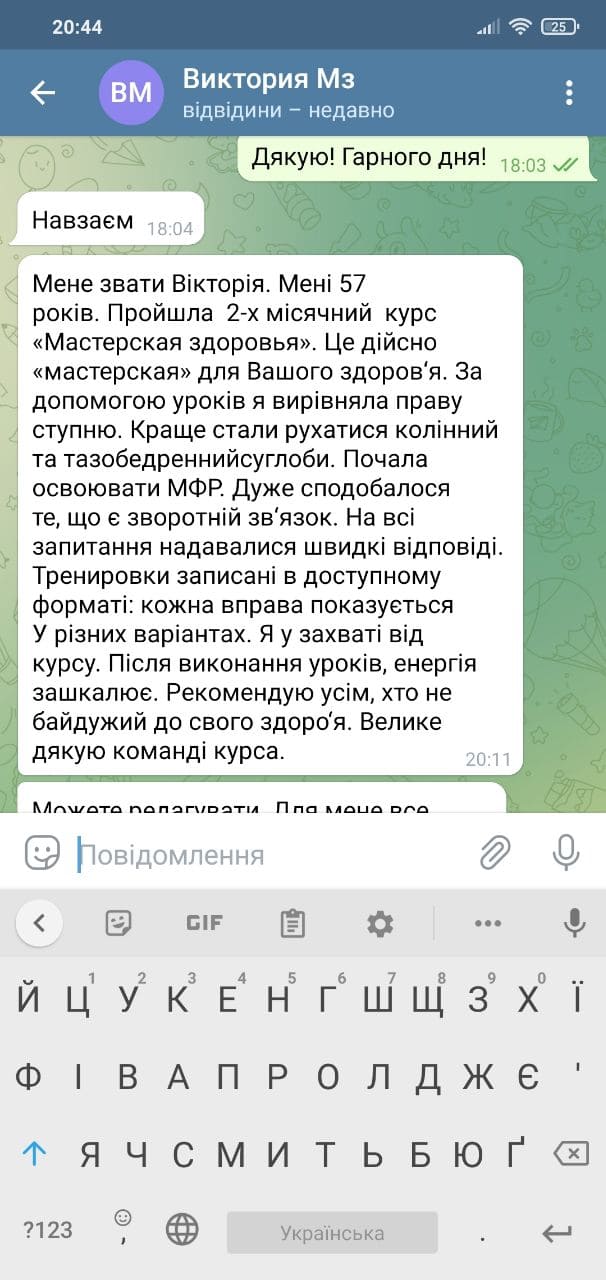Tap the backspace key
The width and height of the screenshot is (606, 1280).
(x=570, y=1154)
